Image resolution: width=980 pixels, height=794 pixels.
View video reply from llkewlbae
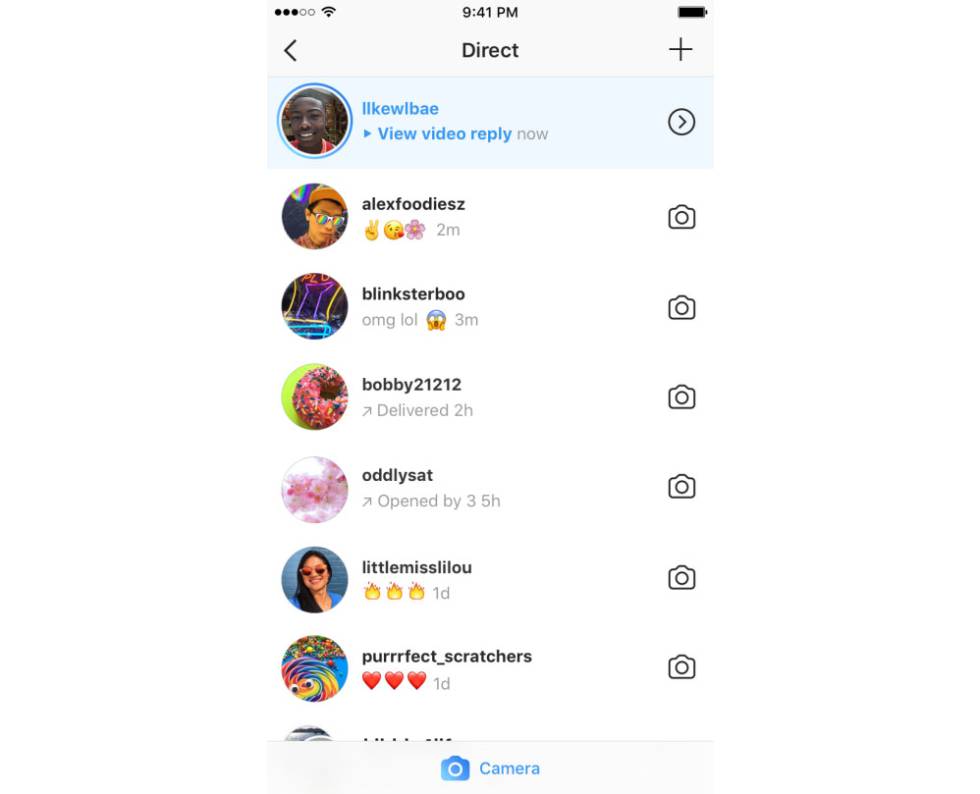point(444,134)
